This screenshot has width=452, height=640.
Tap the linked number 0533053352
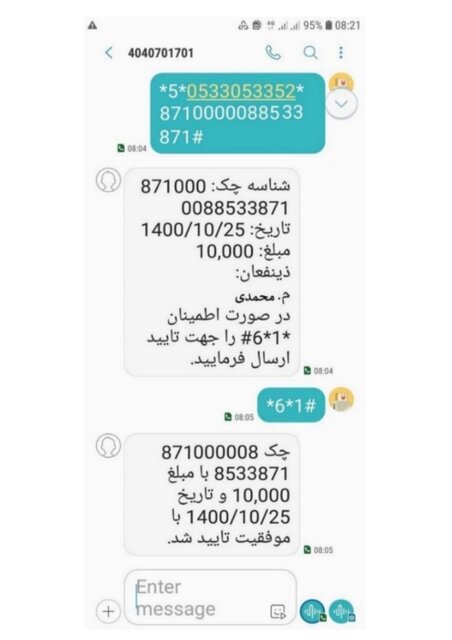(x=241, y=91)
